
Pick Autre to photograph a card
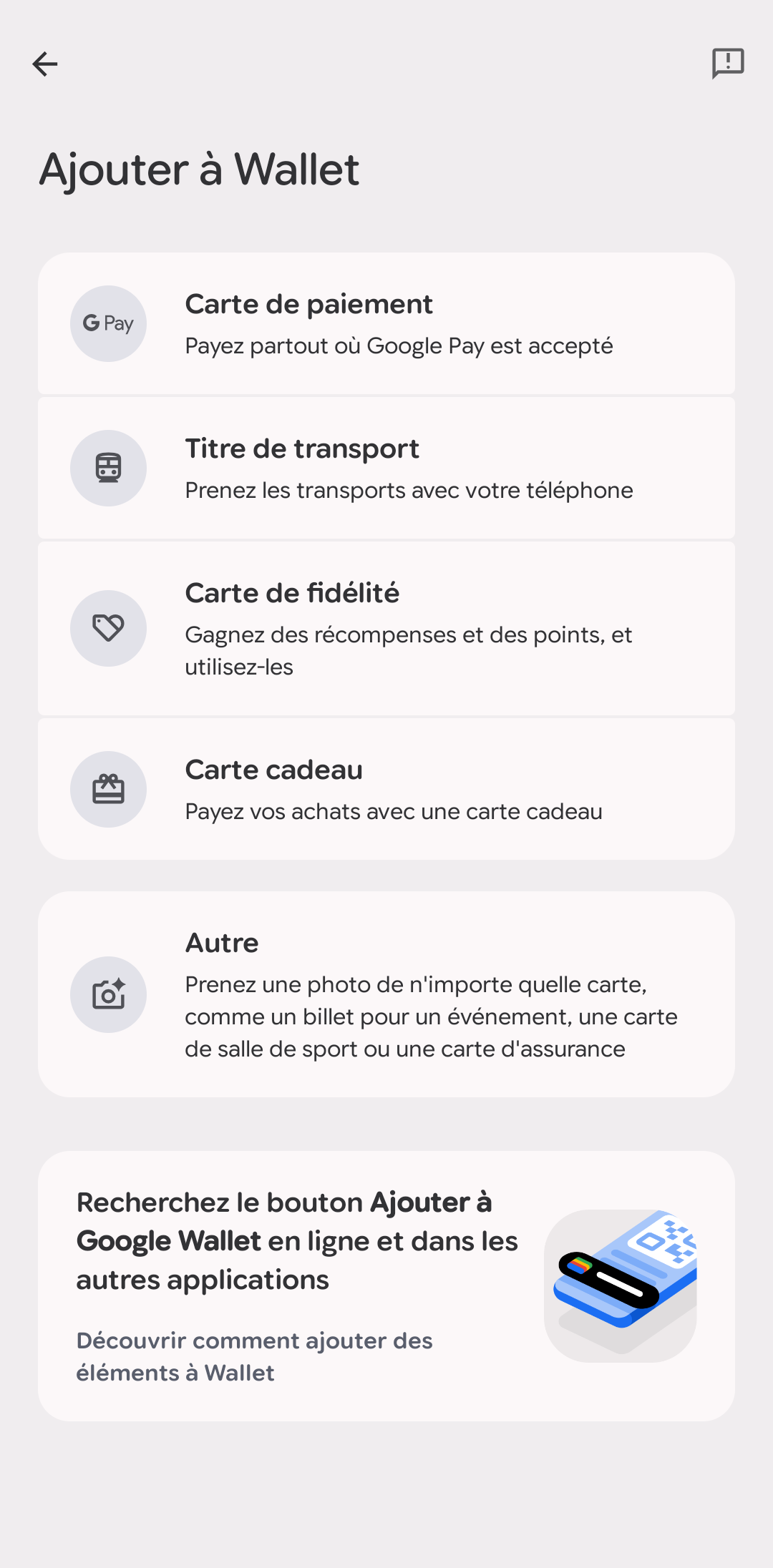(386, 994)
